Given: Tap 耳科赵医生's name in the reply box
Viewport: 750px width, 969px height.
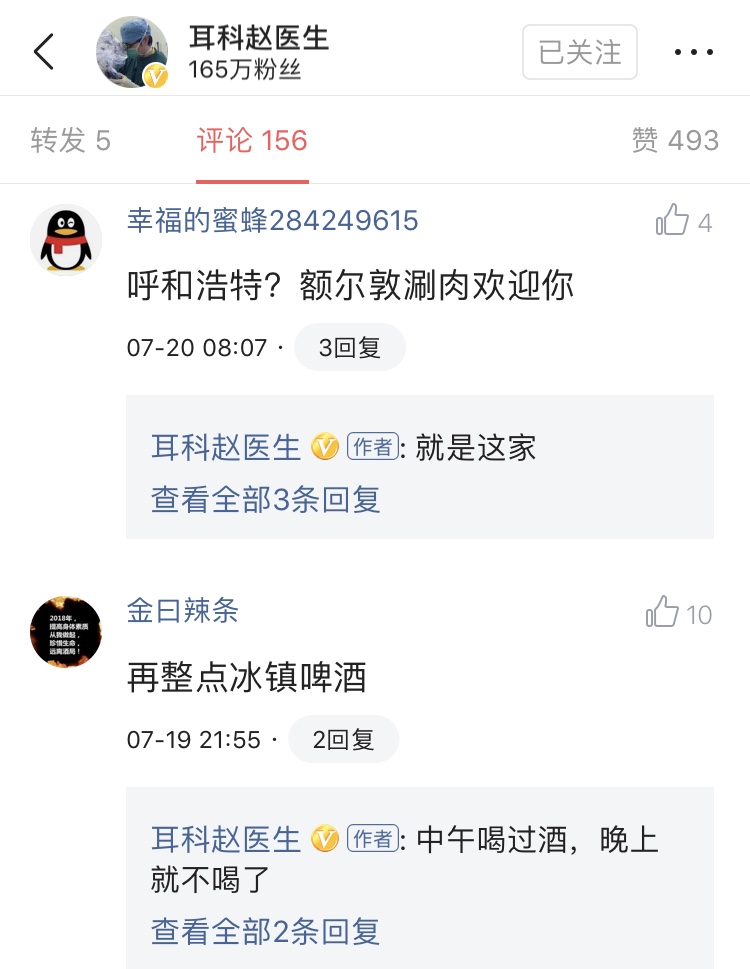Looking at the screenshot, I should coord(226,446).
